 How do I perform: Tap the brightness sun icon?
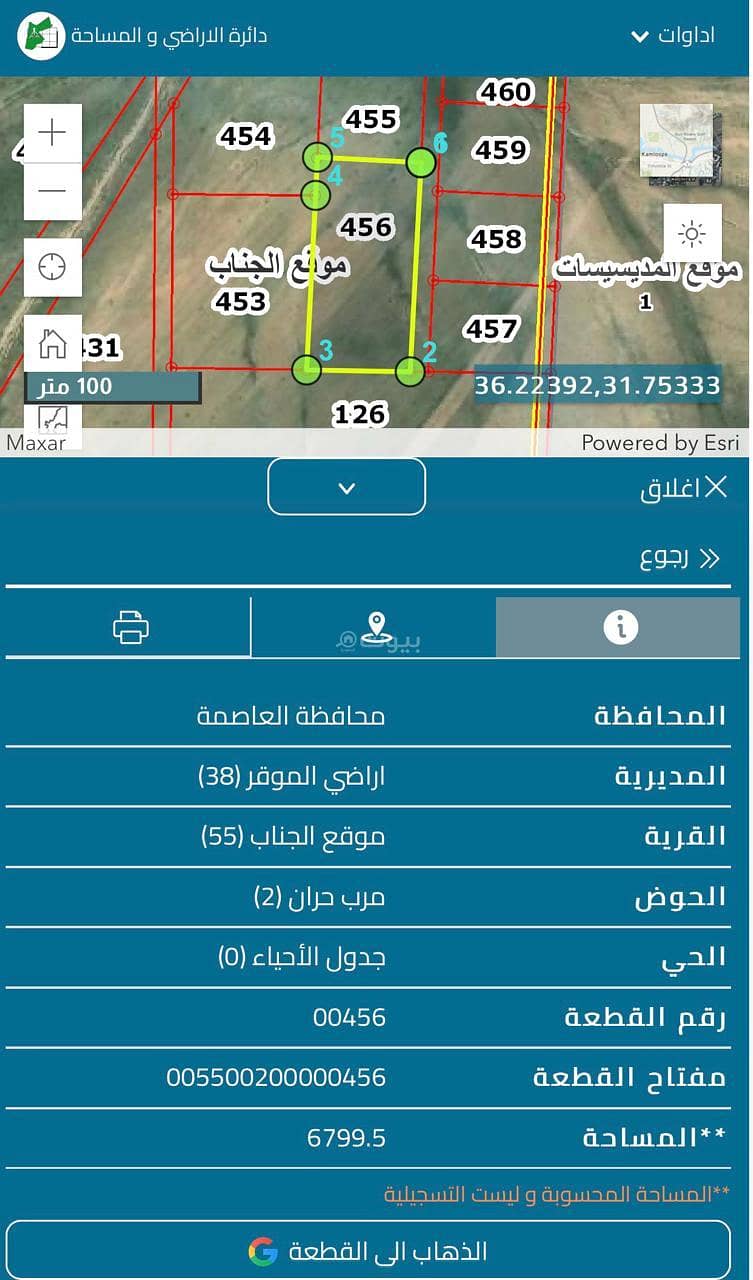click(x=692, y=235)
